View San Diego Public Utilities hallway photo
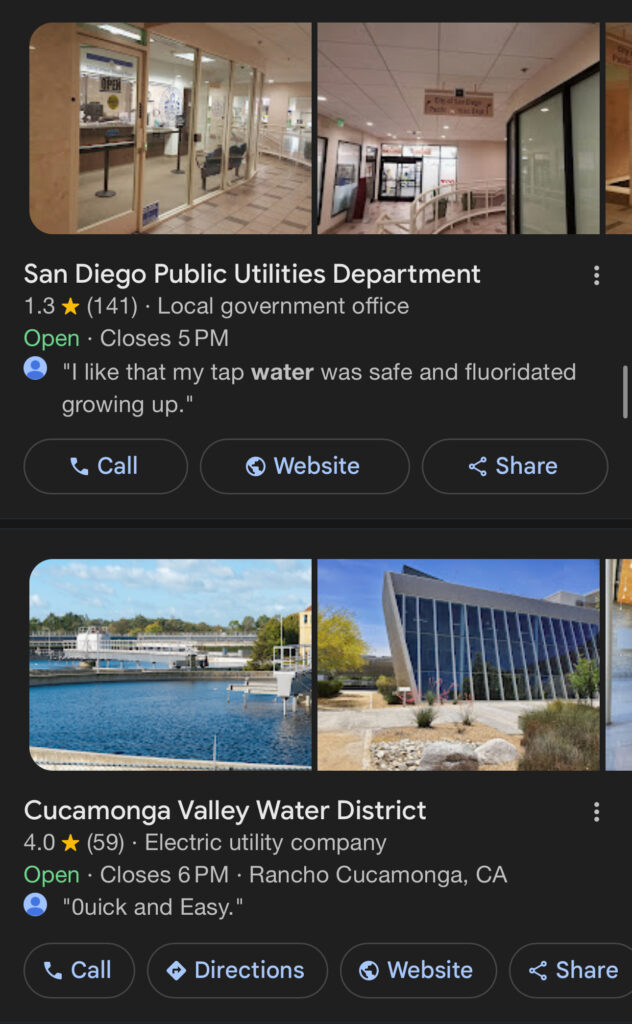This screenshot has width=632, height=1024. click(458, 128)
